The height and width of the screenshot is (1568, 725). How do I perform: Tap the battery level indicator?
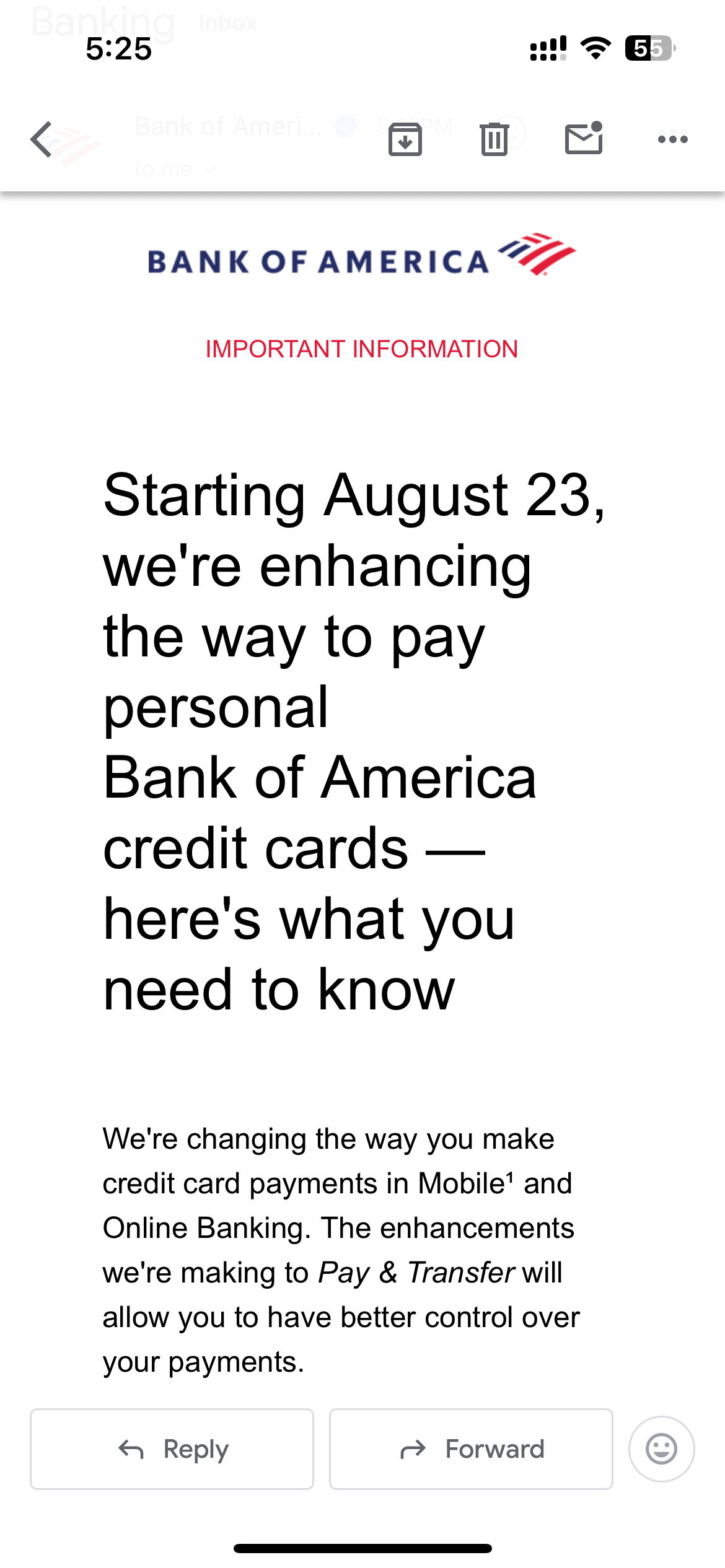pyautogui.click(x=648, y=47)
